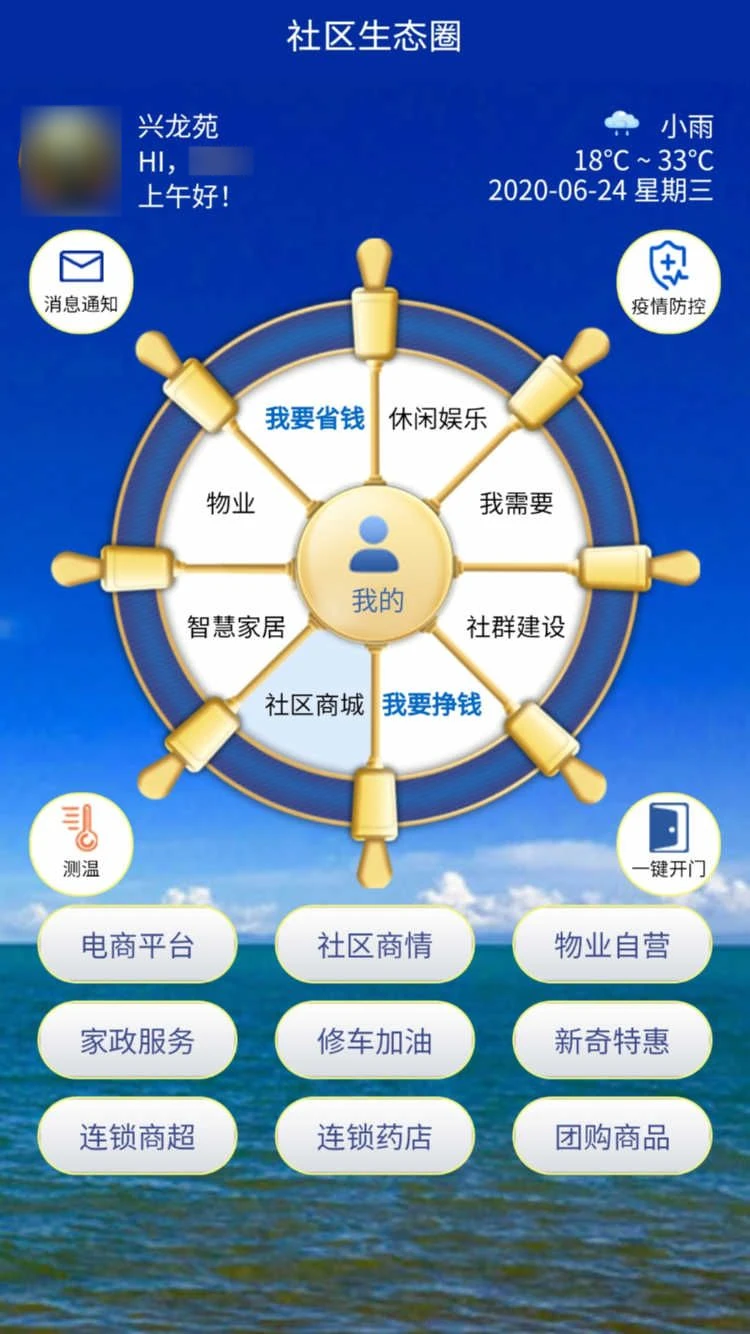Click the rain cloud weather icon

[x=622, y=122]
